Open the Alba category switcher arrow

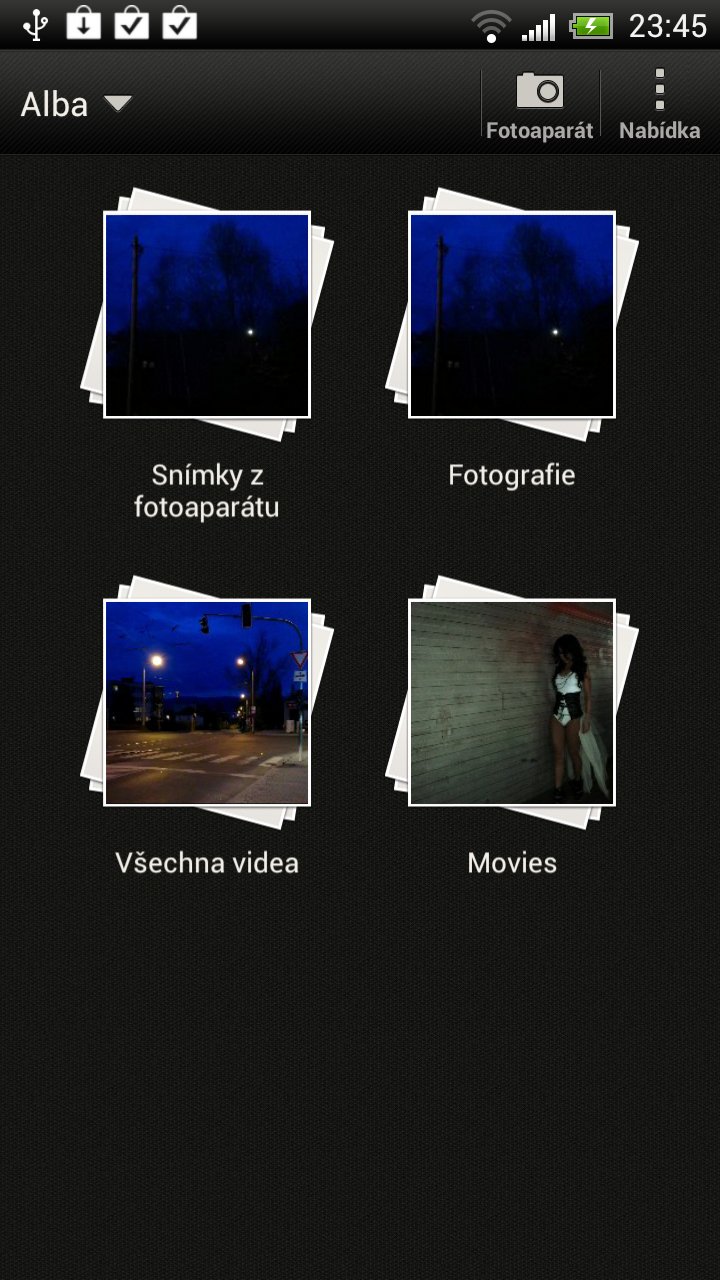[x=117, y=104]
